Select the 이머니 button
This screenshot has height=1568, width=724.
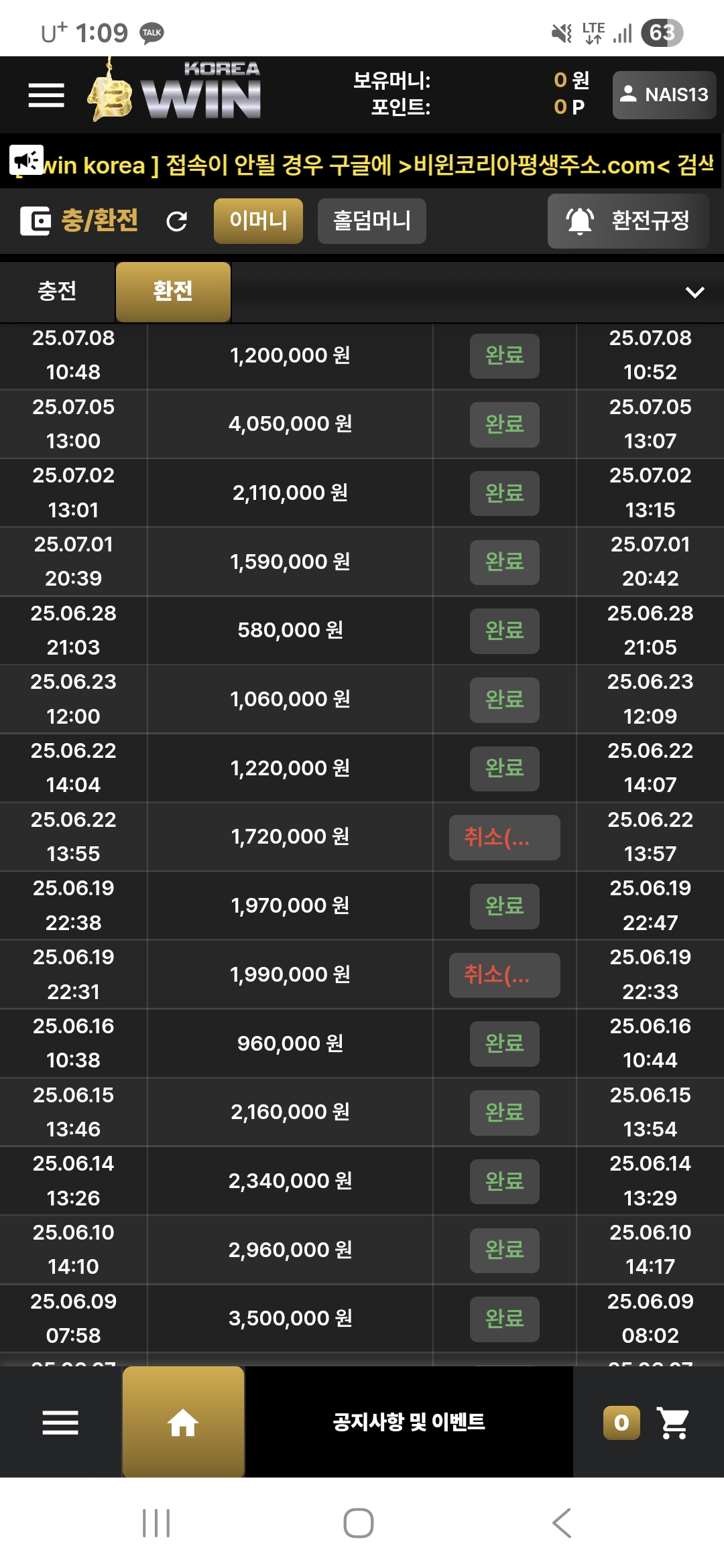[258, 220]
